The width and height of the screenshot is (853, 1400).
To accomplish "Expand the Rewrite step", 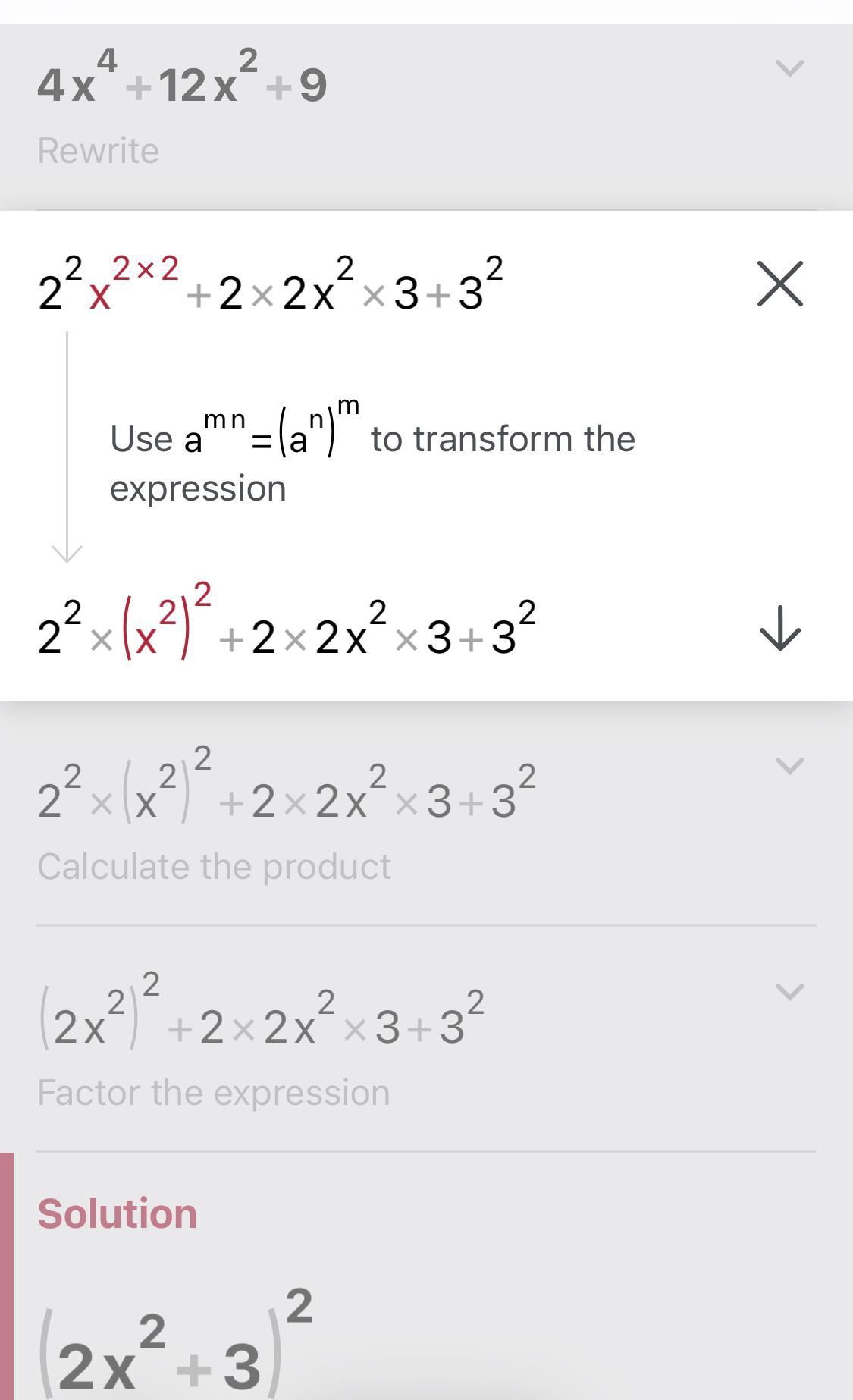I will pyautogui.click(x=789, y=69).
